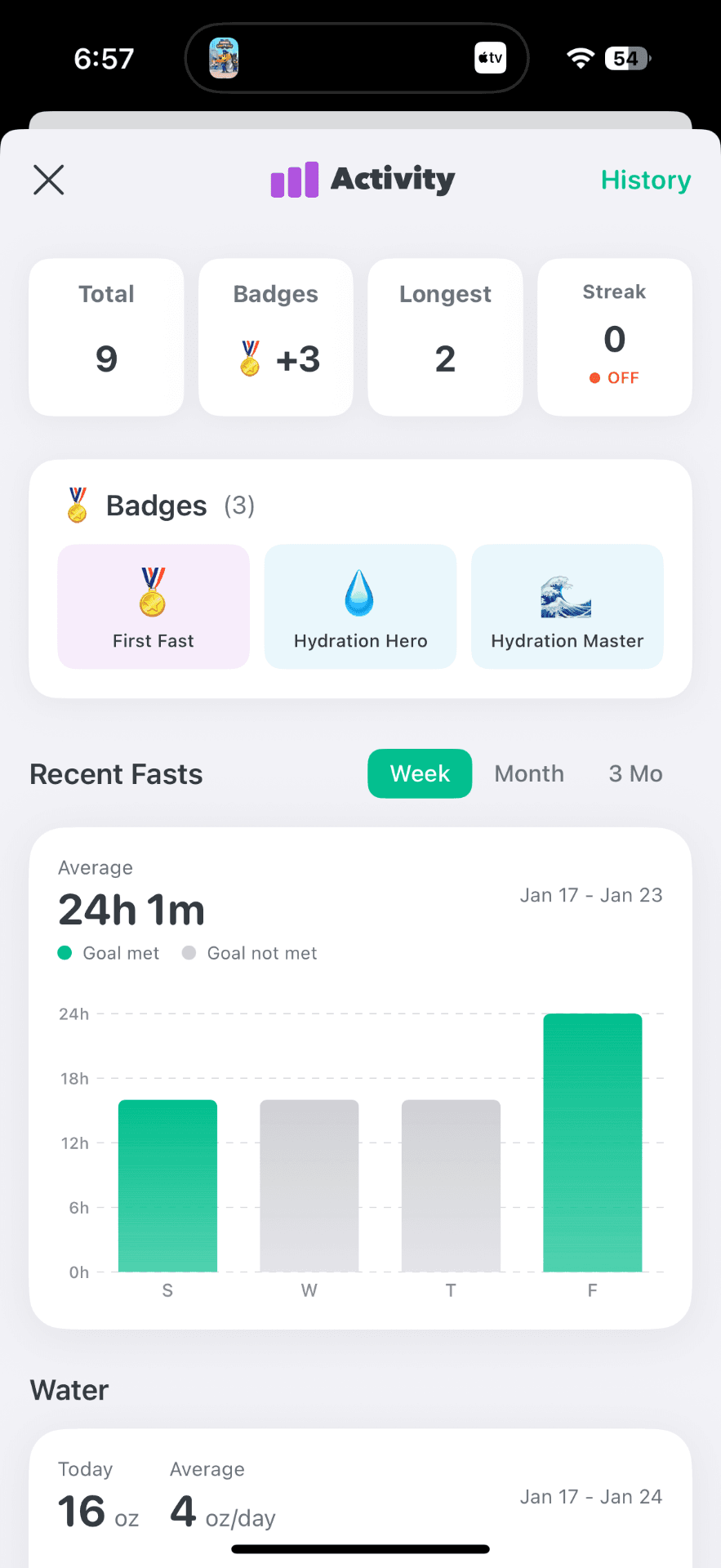Click the medal icon beside Badges heading
The width and height of the screenshot is (721, 1568).
pyautogui.click(x=77, y=505)
